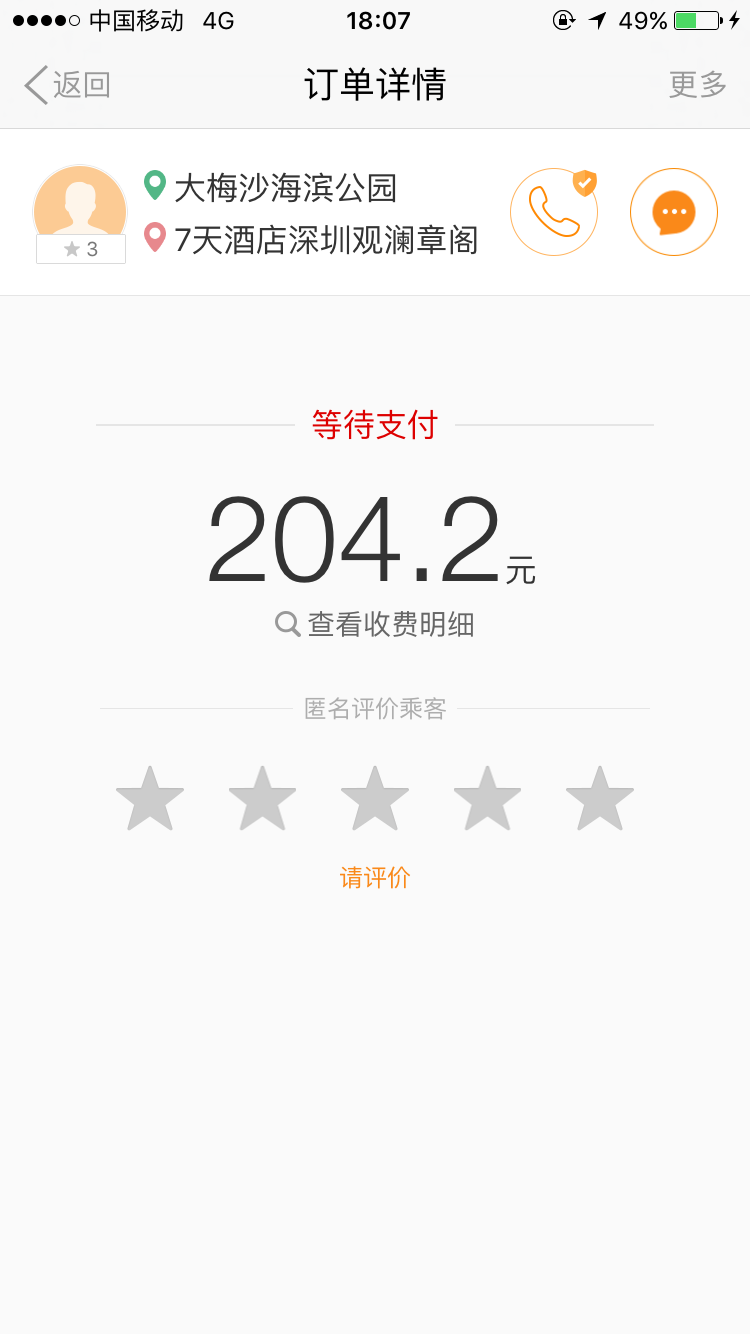Give passenger five stars
This screenshot has height=1334, width=750.
click(x=600, y=799)
